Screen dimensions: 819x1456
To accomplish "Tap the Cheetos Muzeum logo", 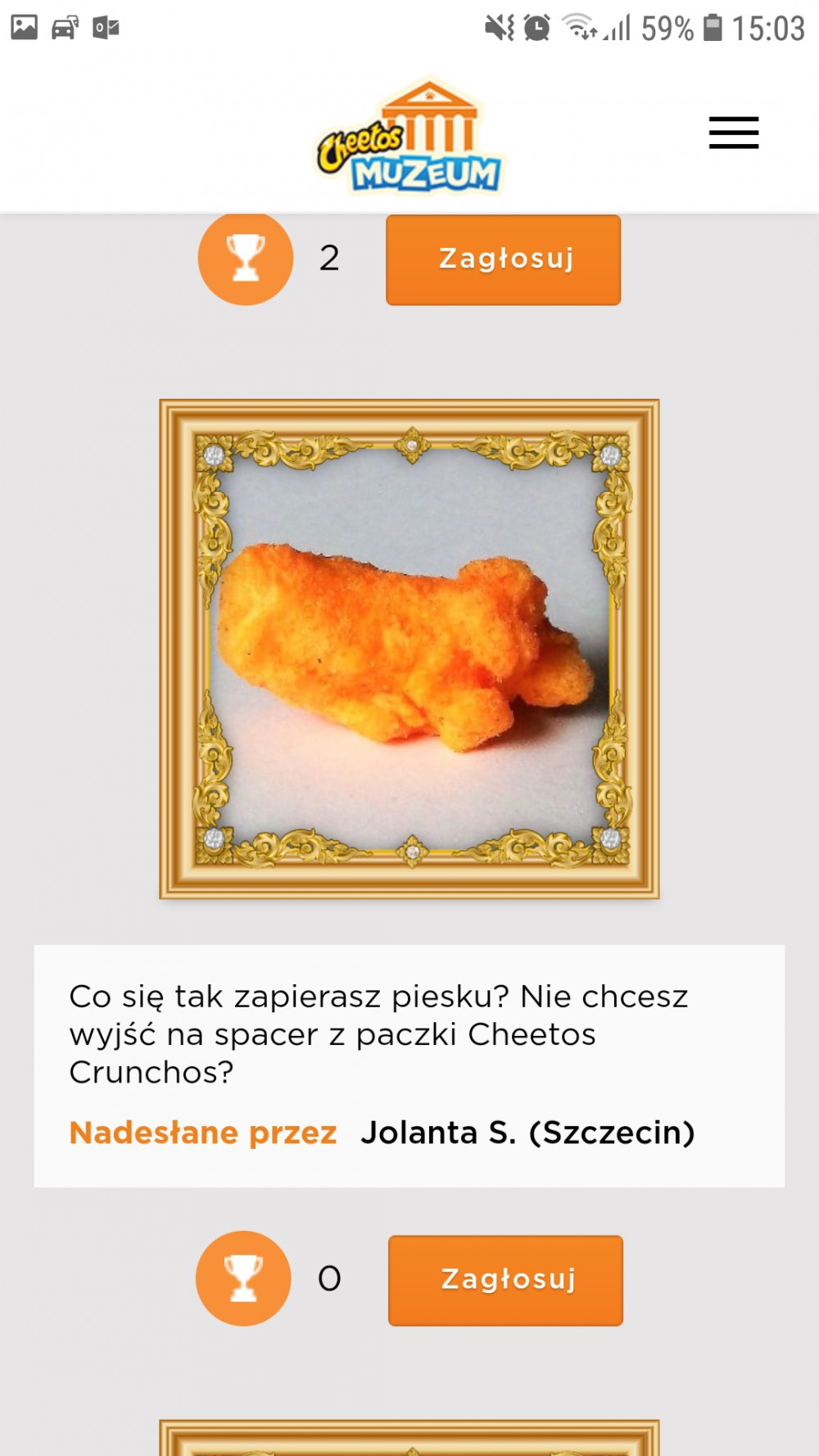I will pos(409,139).
